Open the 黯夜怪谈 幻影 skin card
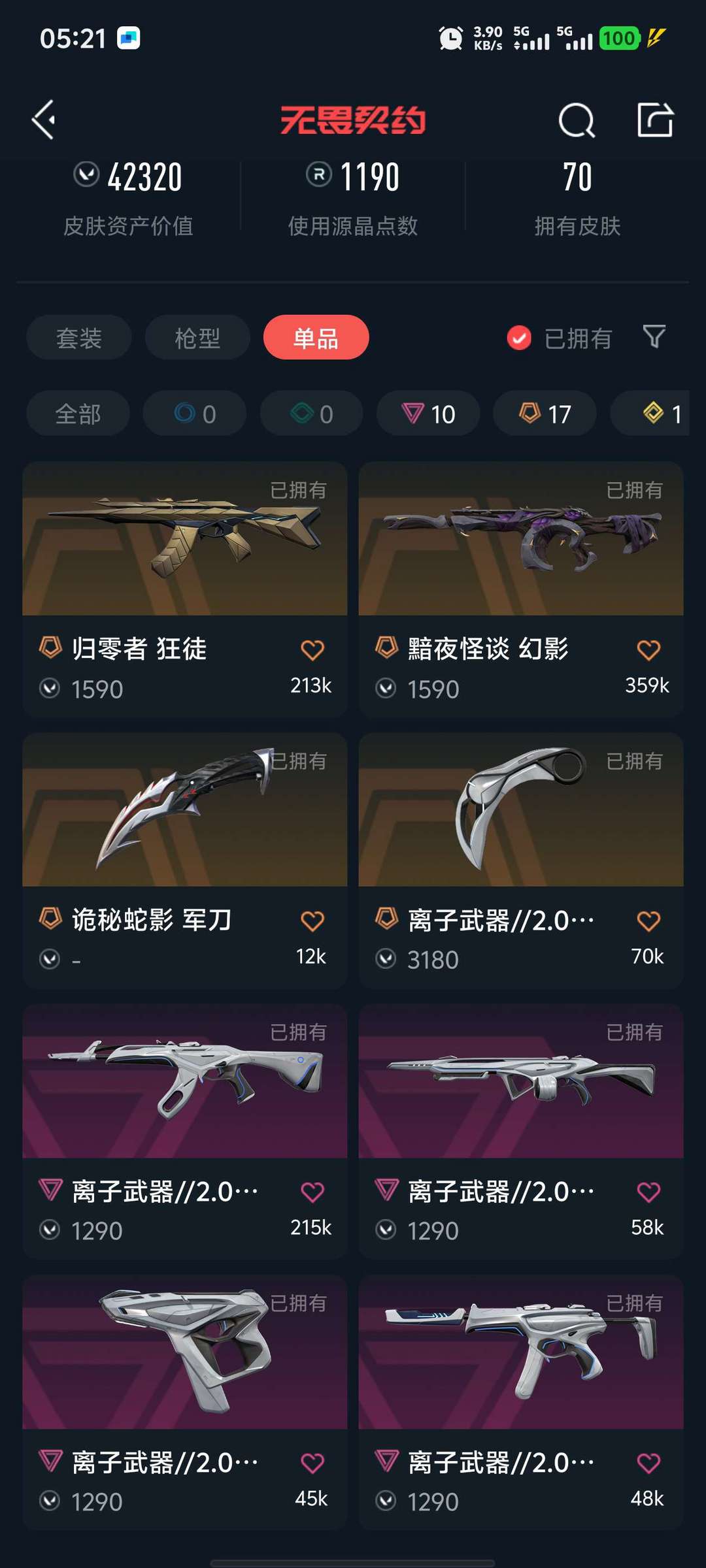Image resolution: width=706 pixels, height=1568 pixels. [x=521, y=589]
